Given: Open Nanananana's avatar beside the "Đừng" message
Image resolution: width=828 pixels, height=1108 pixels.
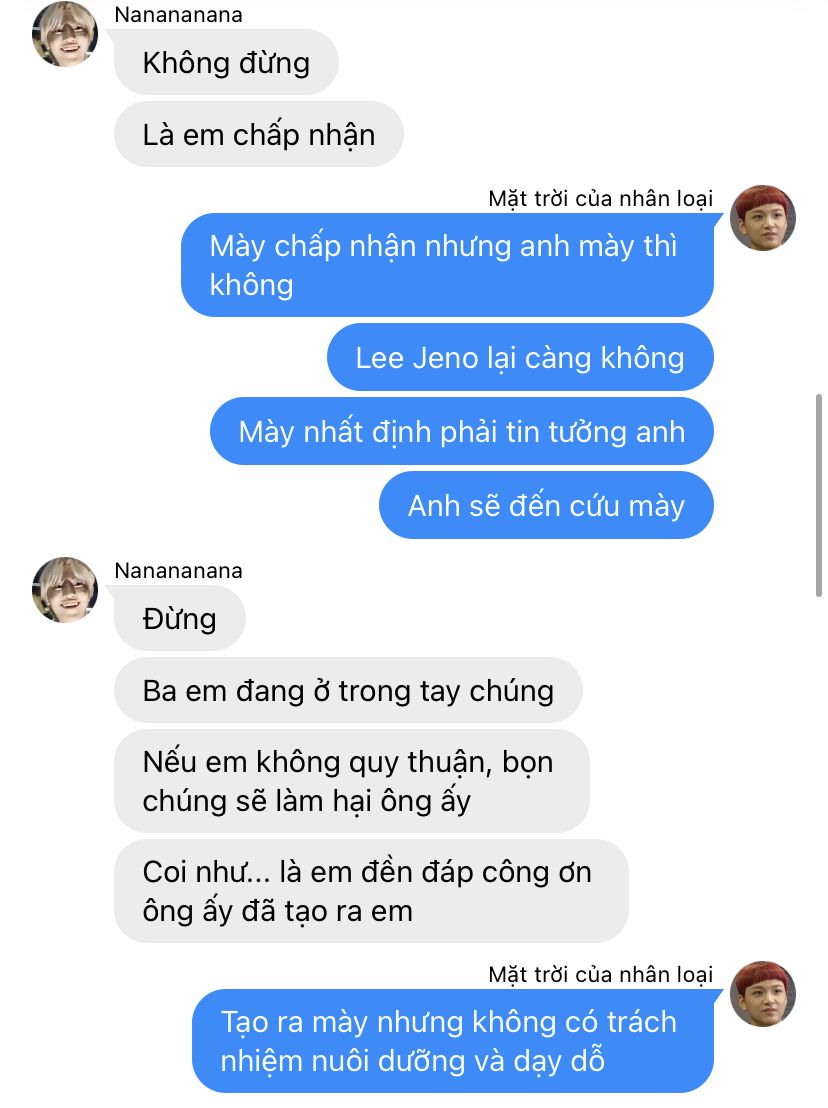Looking at the screenshot, I should coord(65,590).
